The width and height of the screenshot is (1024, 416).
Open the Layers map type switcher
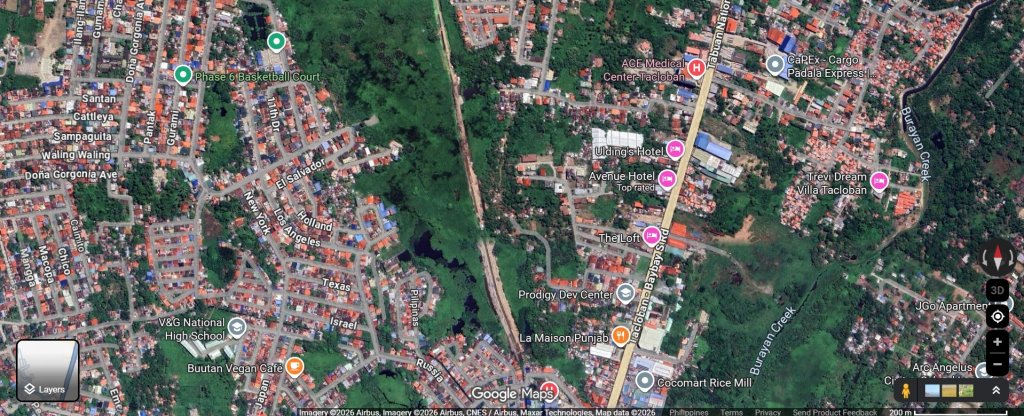(47, 372)
